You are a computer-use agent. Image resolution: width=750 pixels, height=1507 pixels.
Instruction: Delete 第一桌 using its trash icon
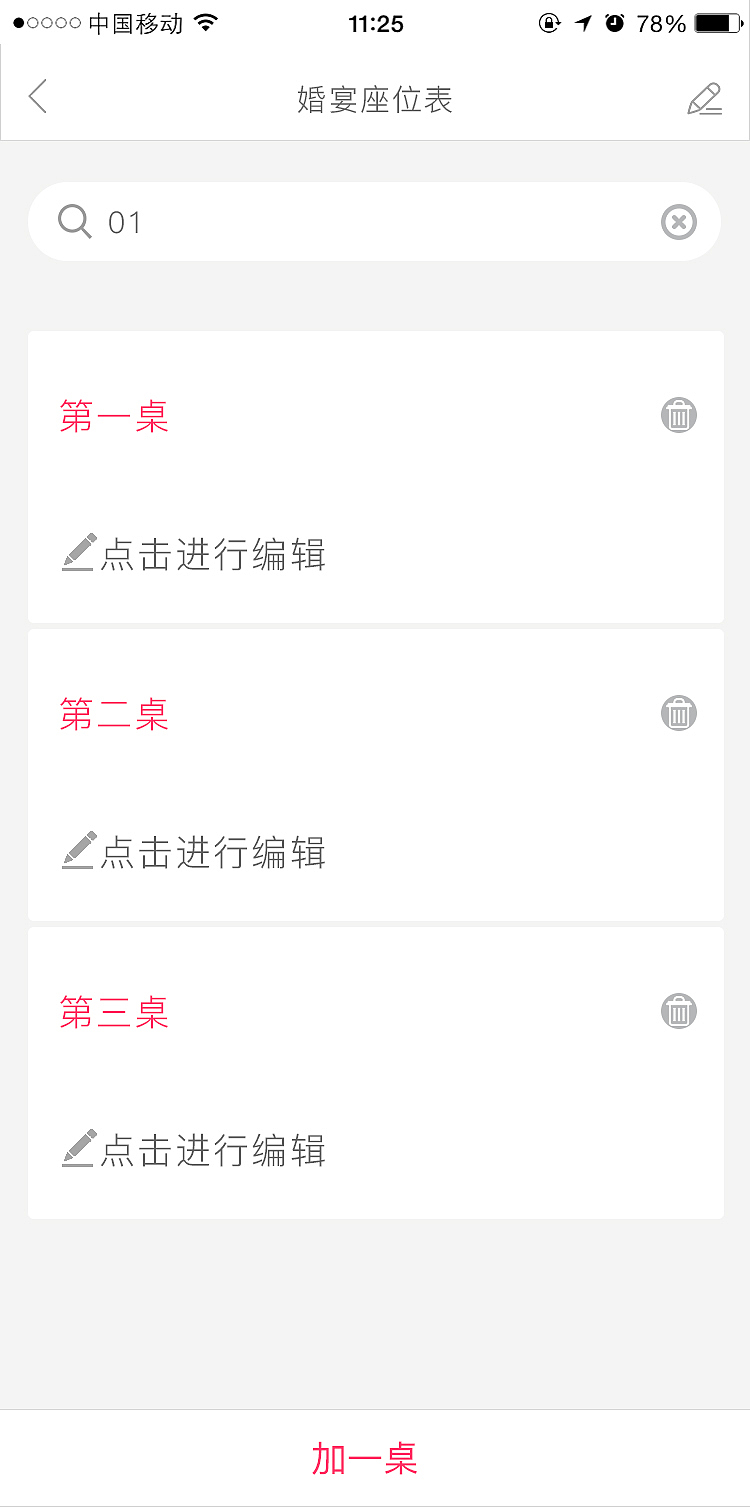678,414
